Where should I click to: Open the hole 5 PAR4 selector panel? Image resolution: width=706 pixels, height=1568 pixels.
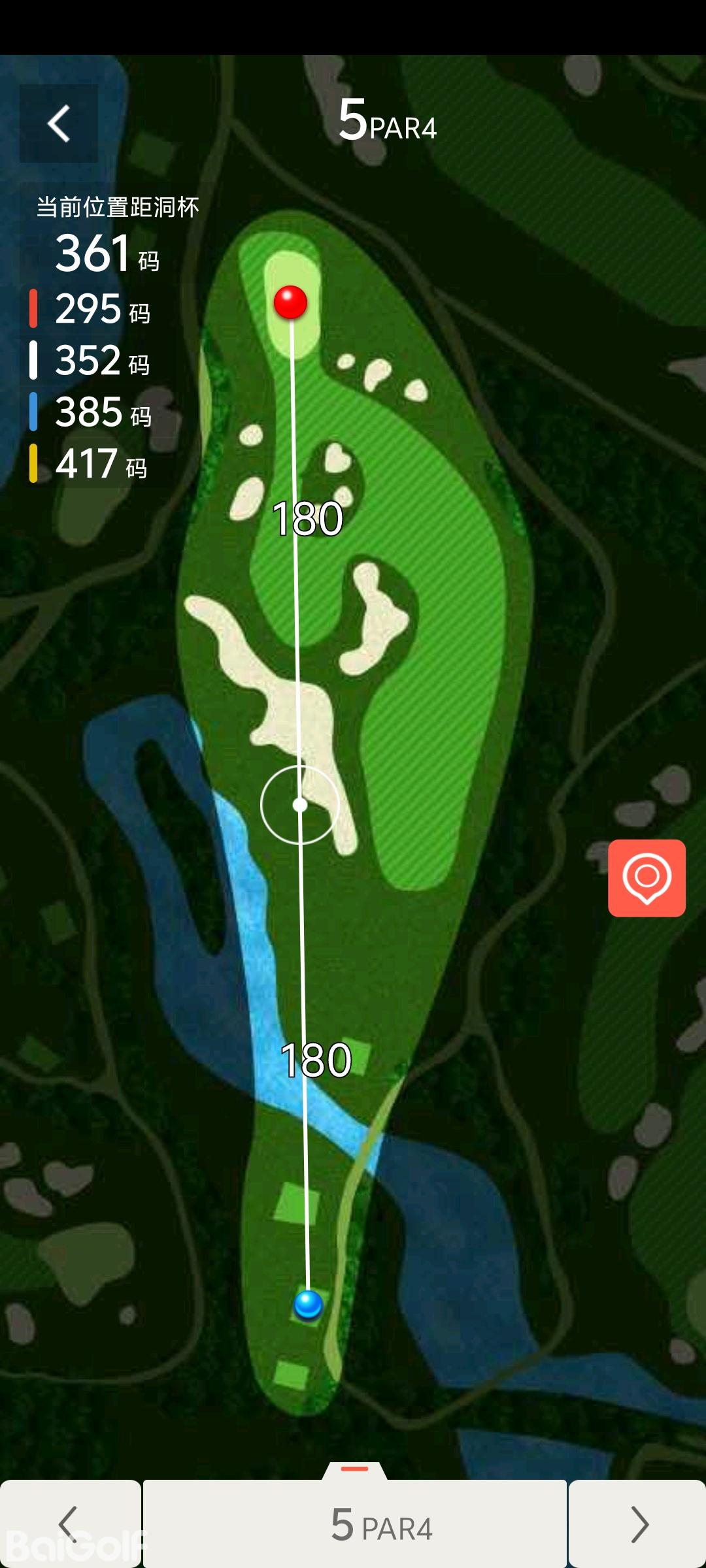[x=355, y=1524]
